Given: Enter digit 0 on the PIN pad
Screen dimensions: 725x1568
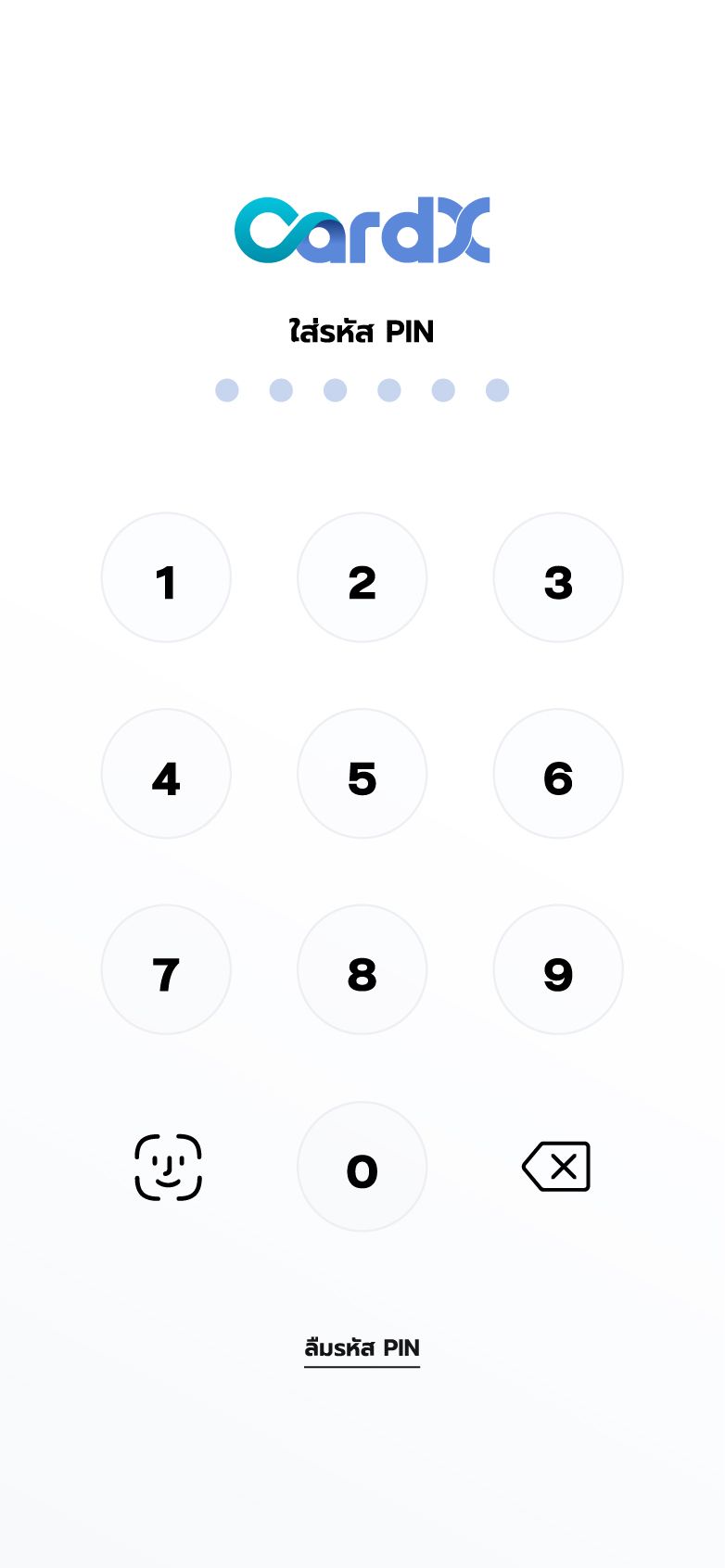Looking at the screenshot, I should coord(362,1166).
